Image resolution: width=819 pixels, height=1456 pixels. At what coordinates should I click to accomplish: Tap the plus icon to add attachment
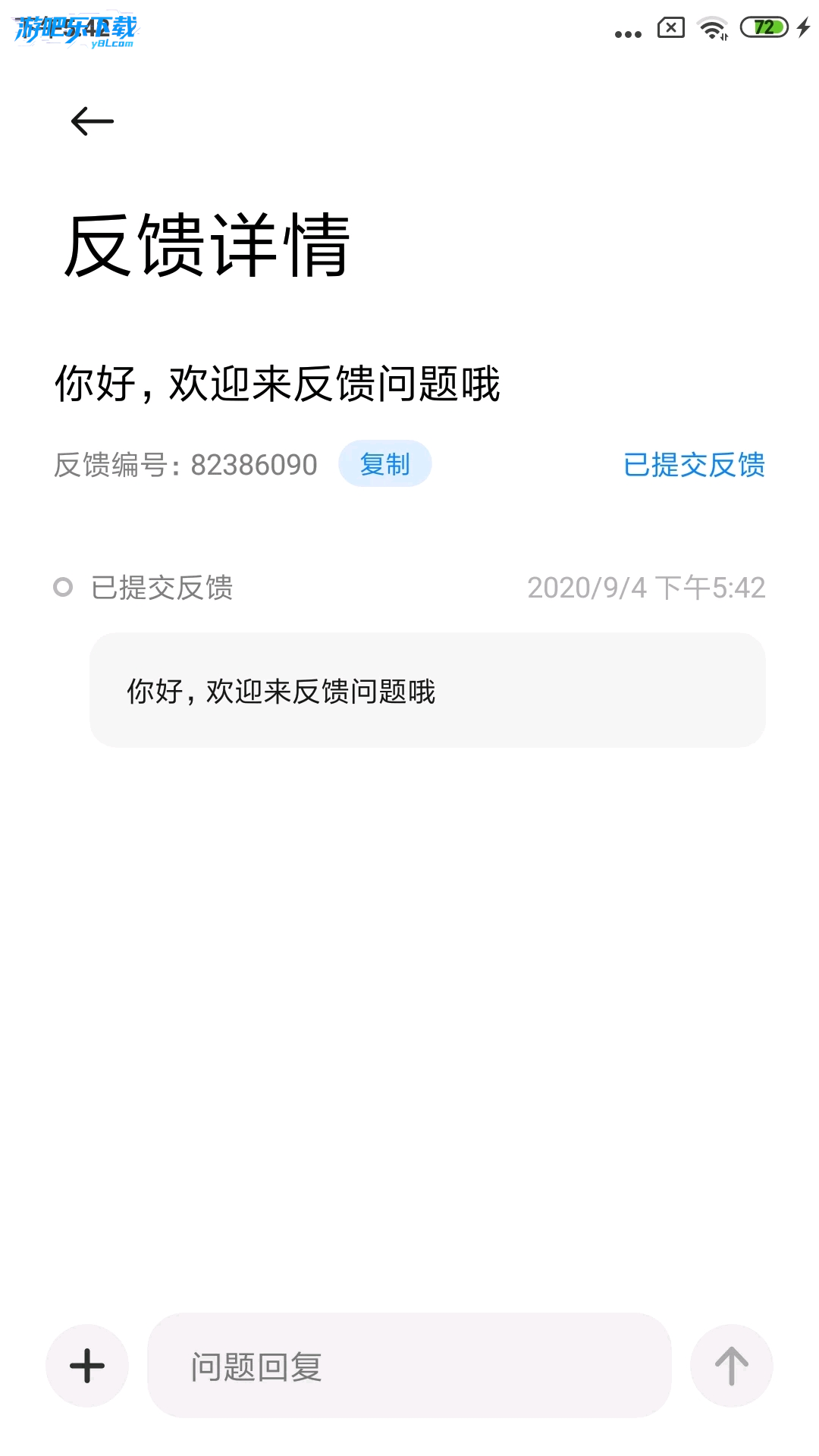(x=87, y=1366)
